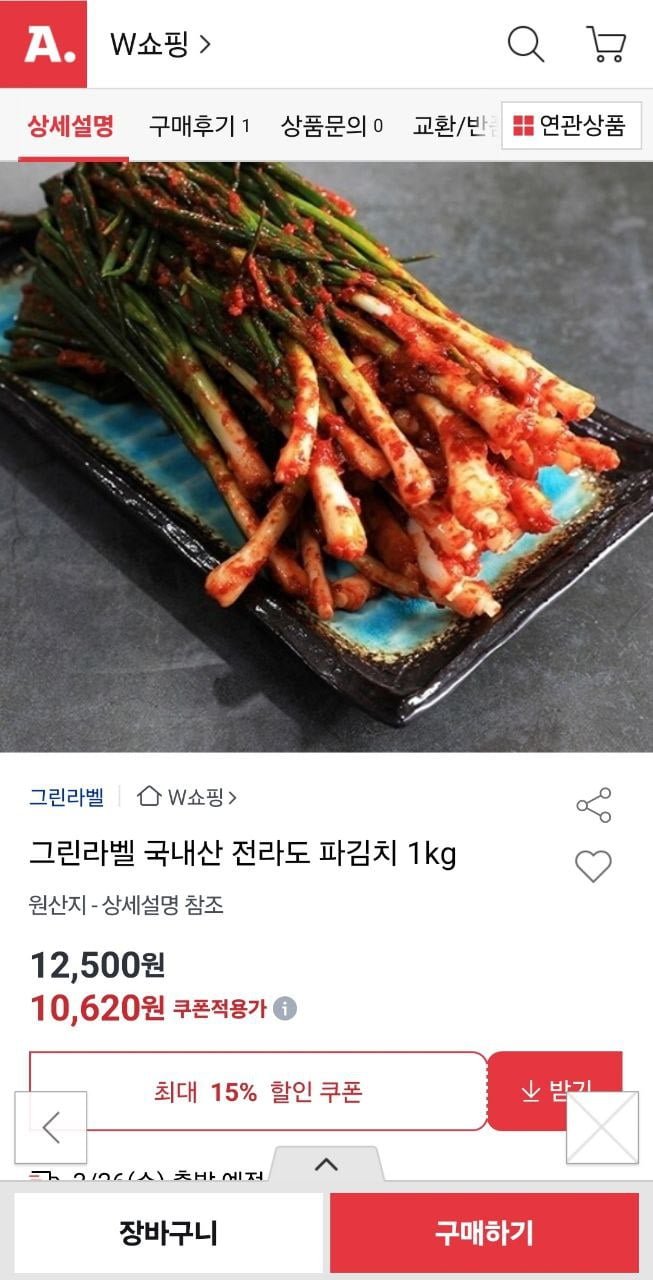
Task: Select the 상세설명 tab
Action: click(71, 126)
